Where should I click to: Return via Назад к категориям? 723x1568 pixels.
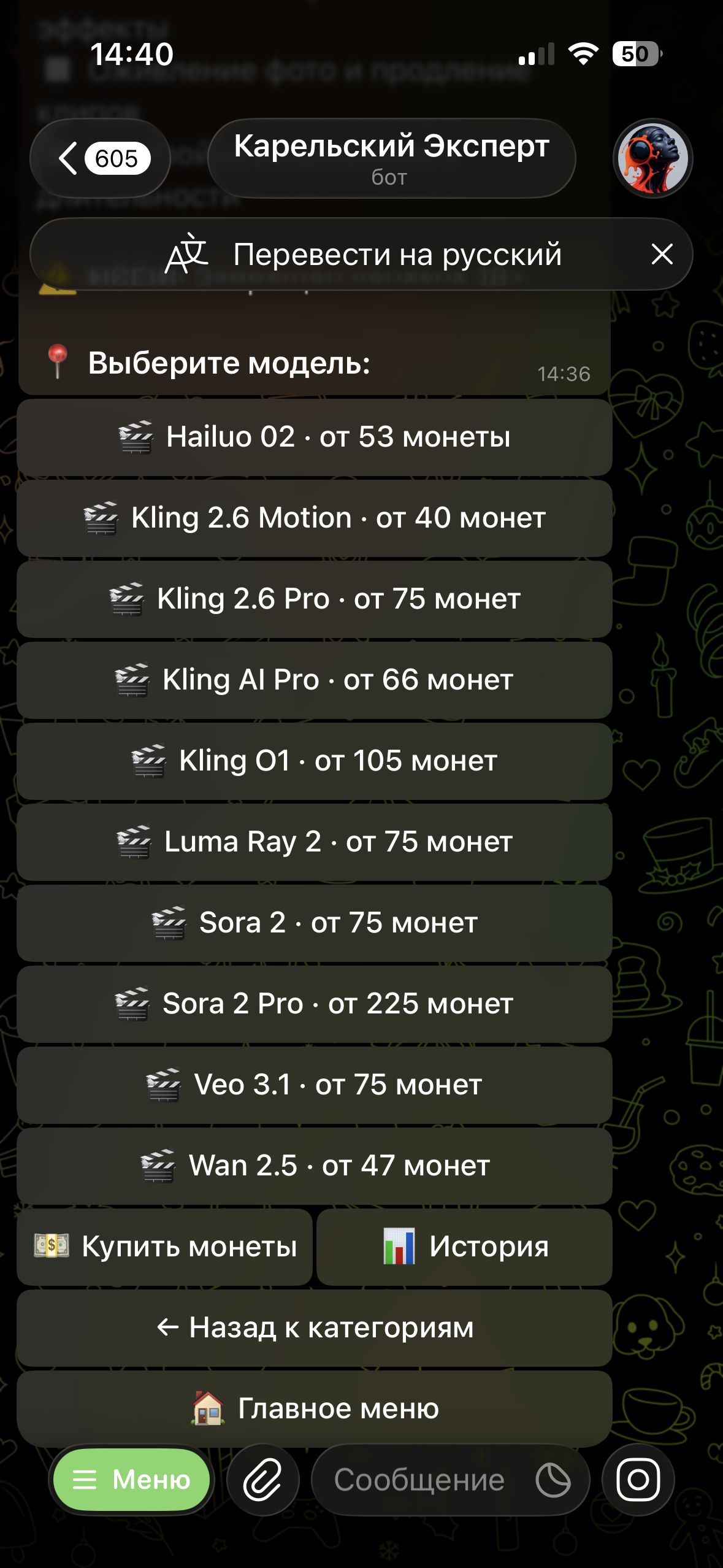click(315, 1328)
